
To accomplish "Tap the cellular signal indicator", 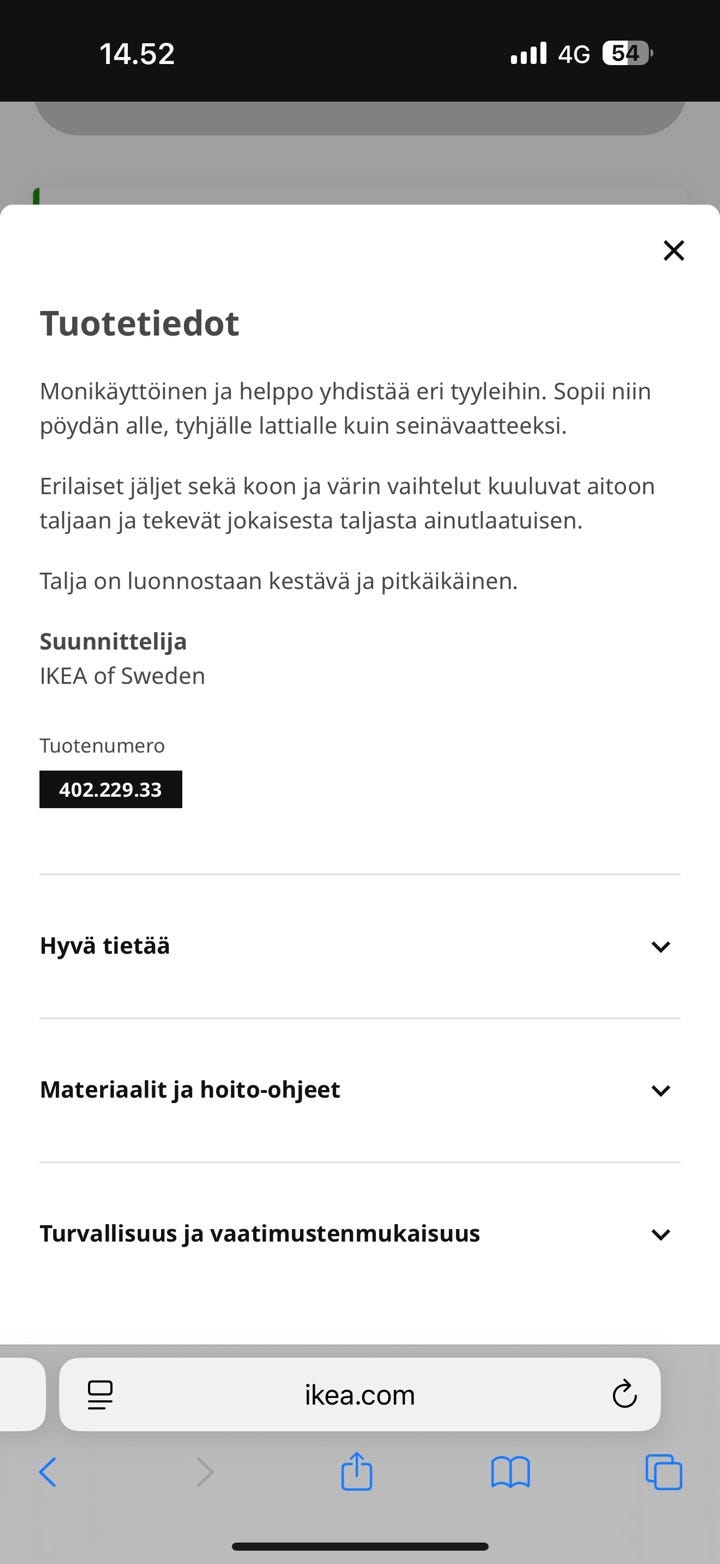I will [527, 52].
